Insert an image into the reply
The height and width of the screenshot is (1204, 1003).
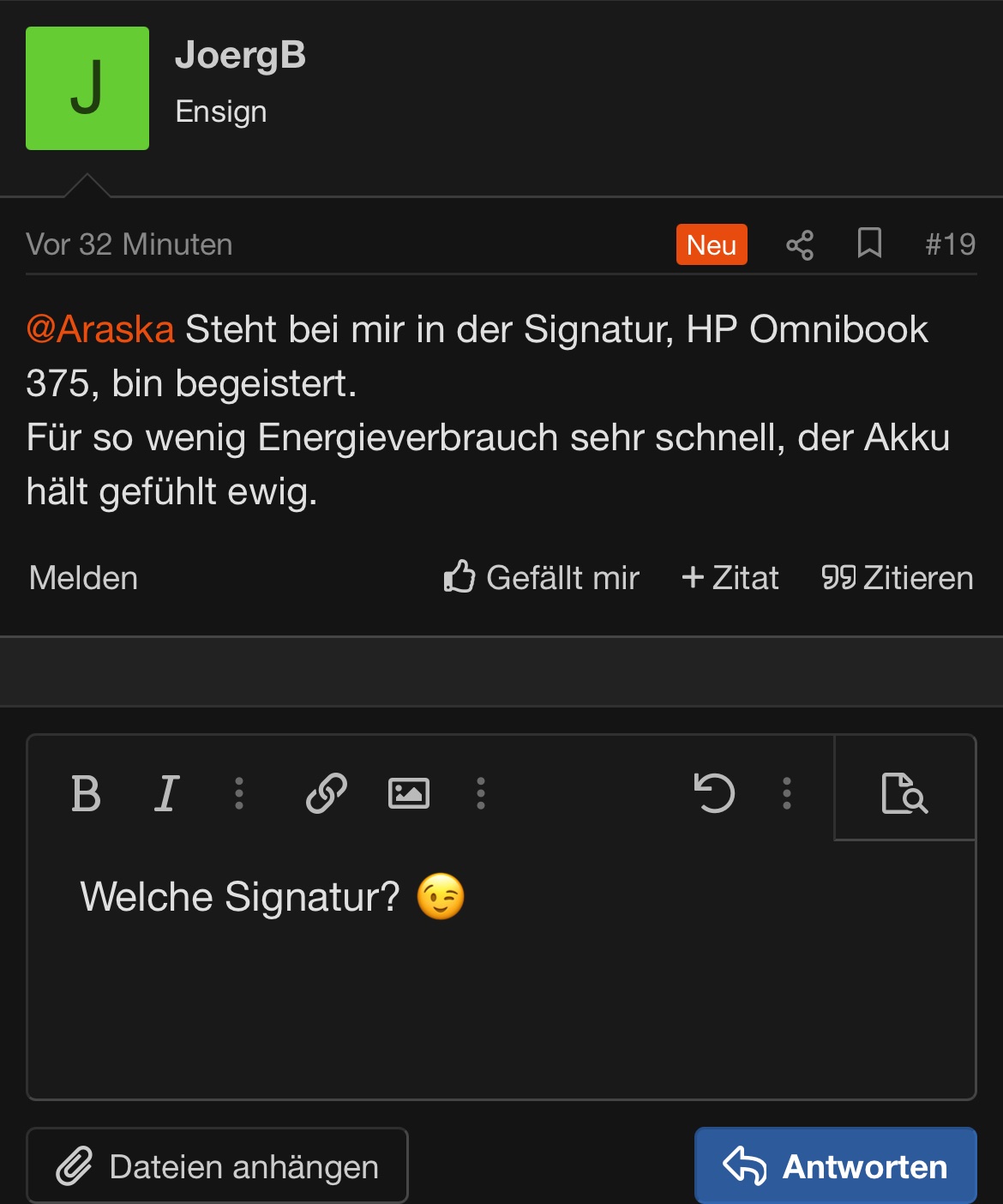point(409,793)
